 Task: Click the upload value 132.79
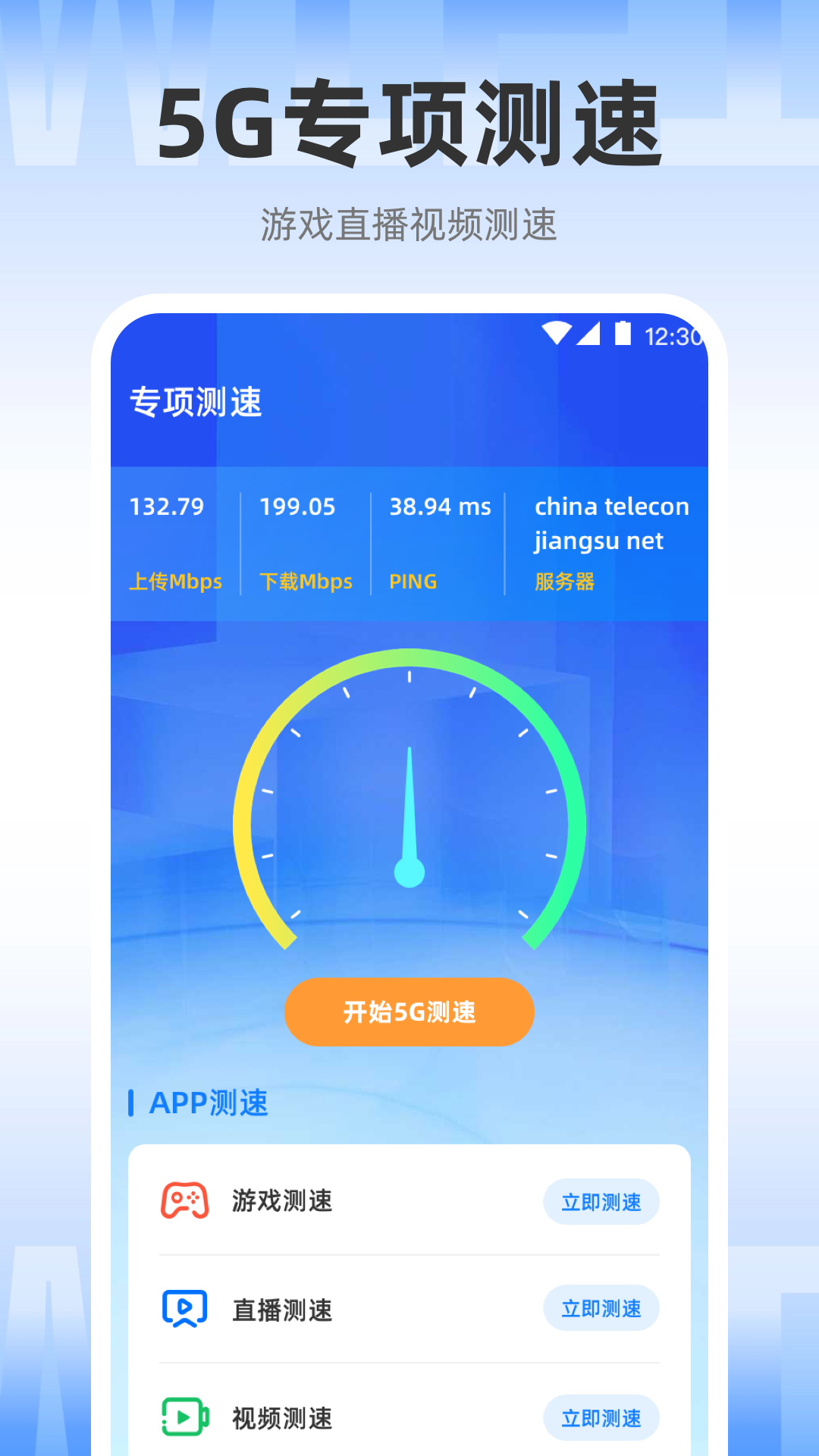168,507
